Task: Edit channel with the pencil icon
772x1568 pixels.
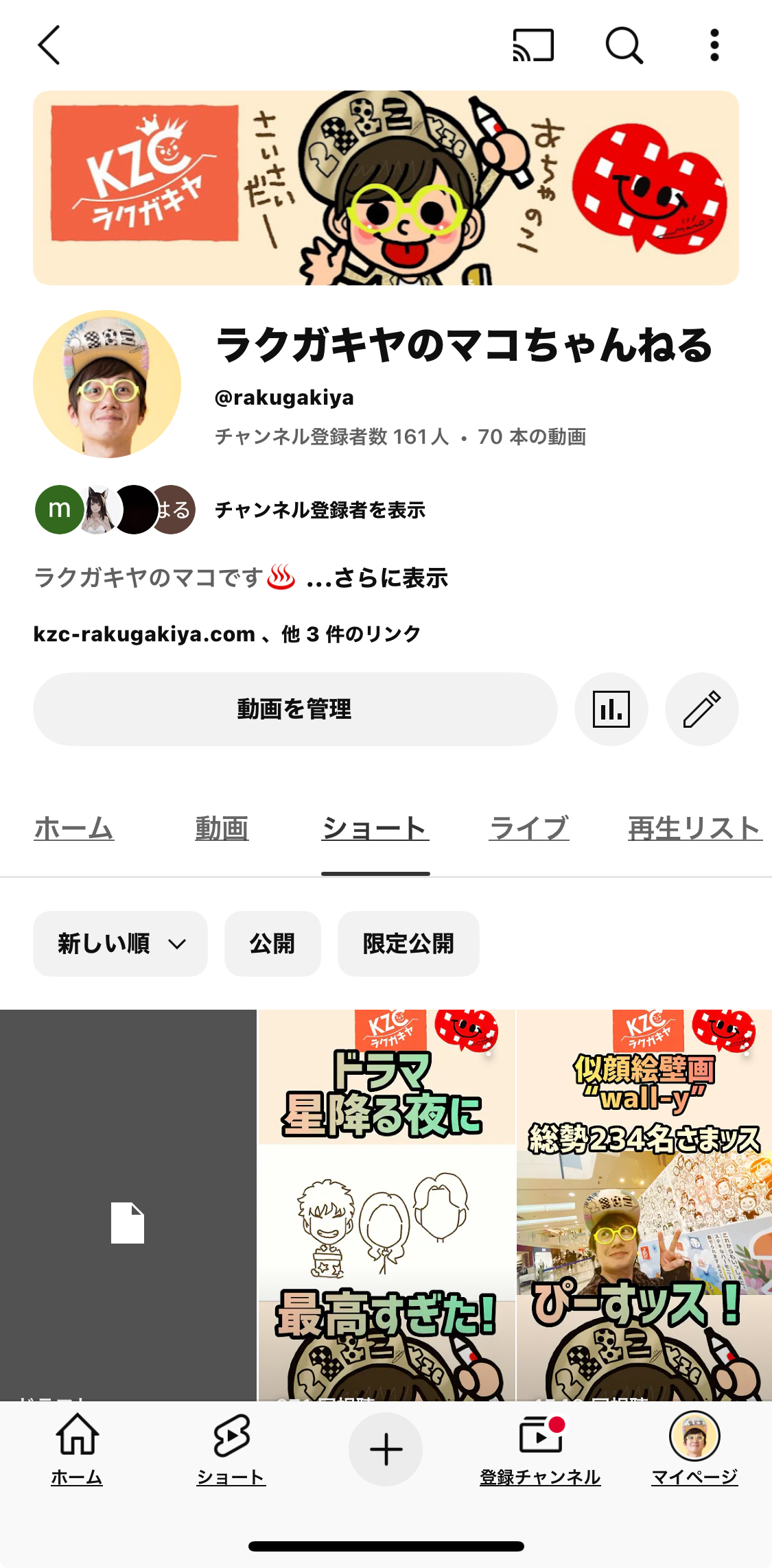Action: click(x=701, y=709)
